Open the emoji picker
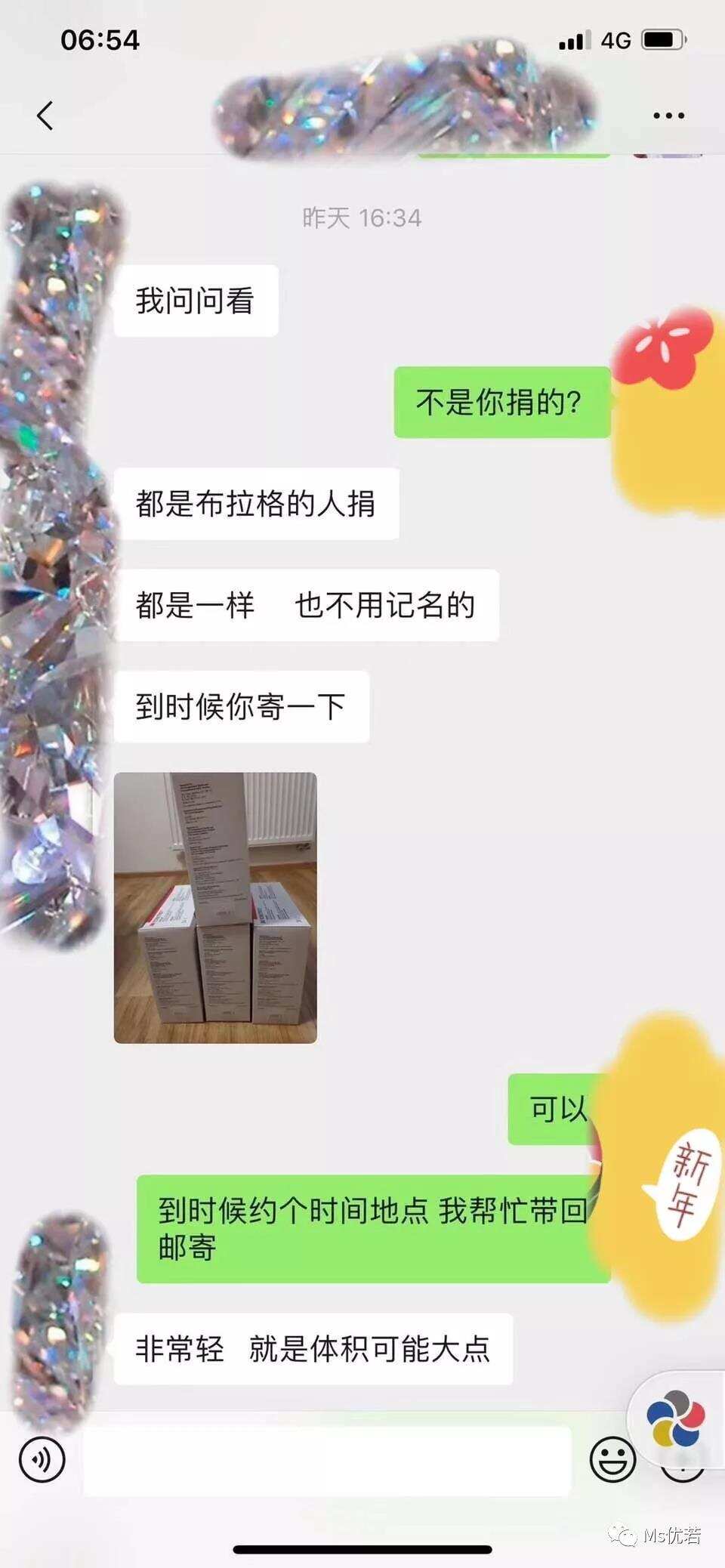 612,1459
